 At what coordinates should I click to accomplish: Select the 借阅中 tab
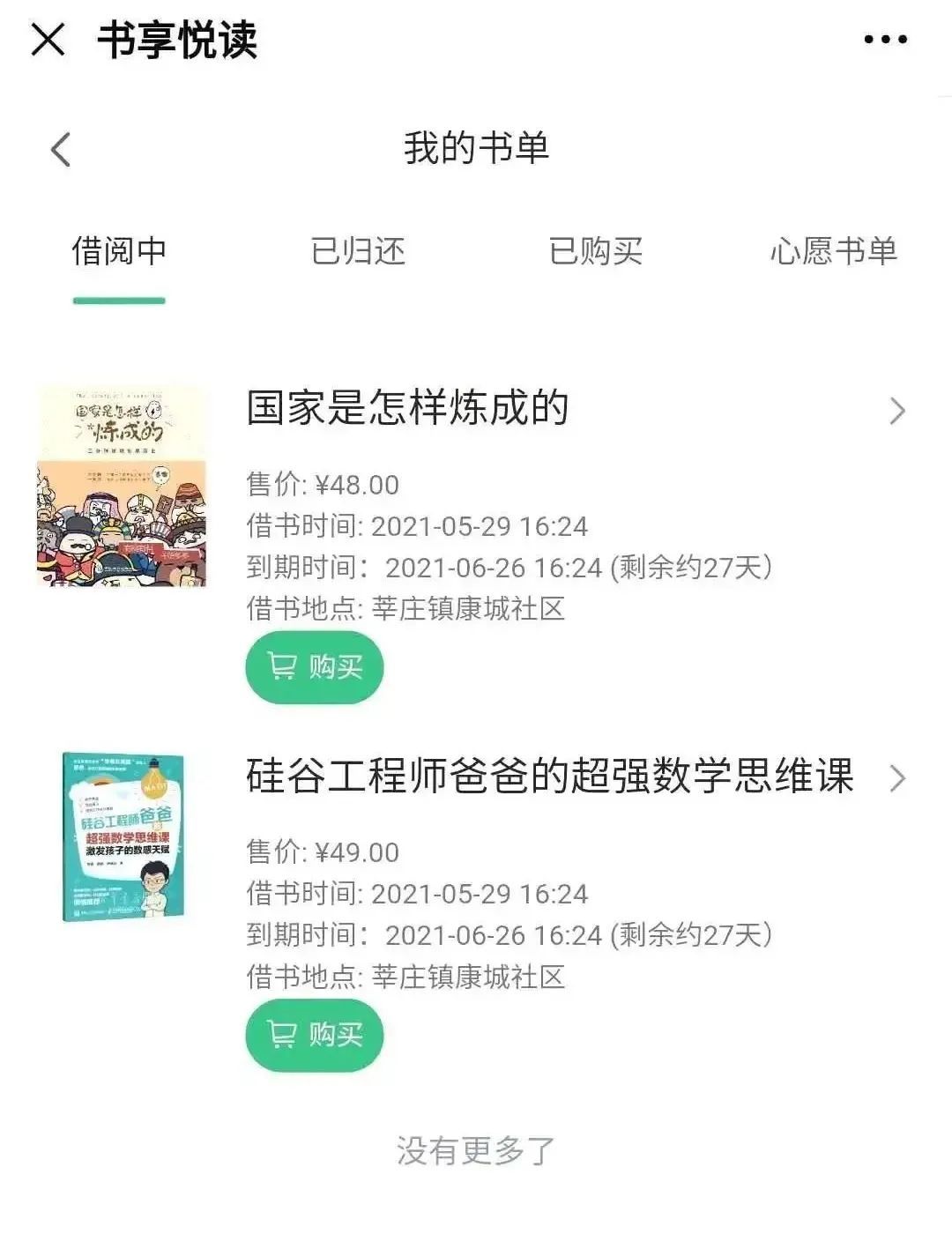coord(119,252)
